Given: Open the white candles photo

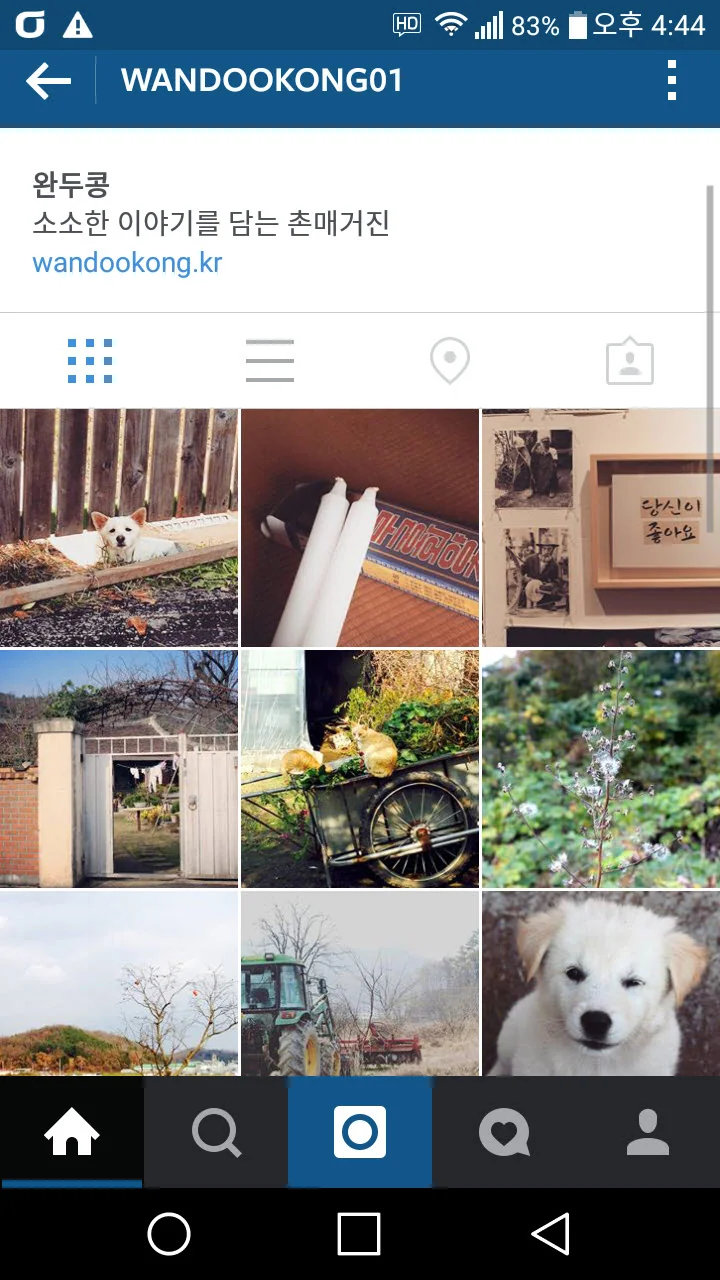Looking at the screenshot, I should click(360, 528).
